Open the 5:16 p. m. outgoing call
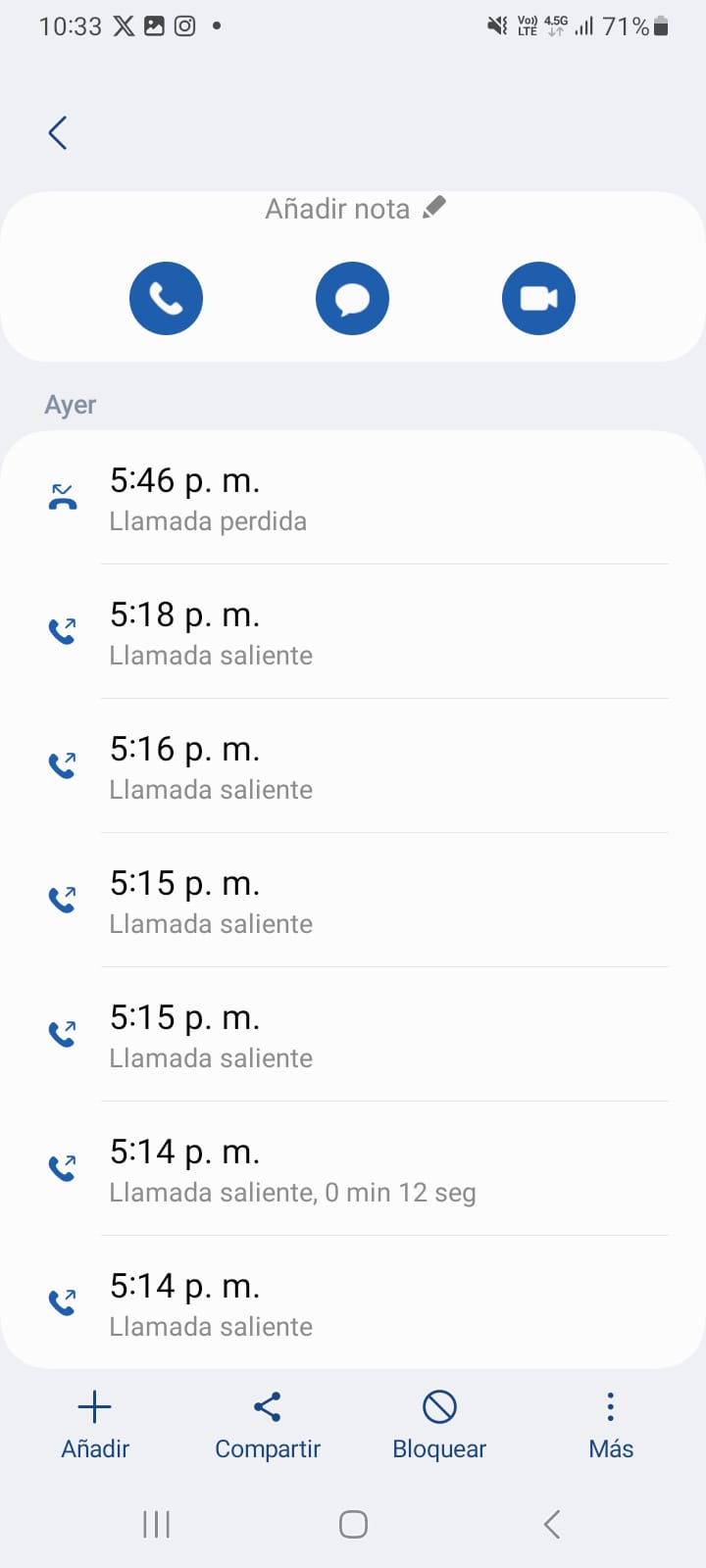 coord(353,766)
